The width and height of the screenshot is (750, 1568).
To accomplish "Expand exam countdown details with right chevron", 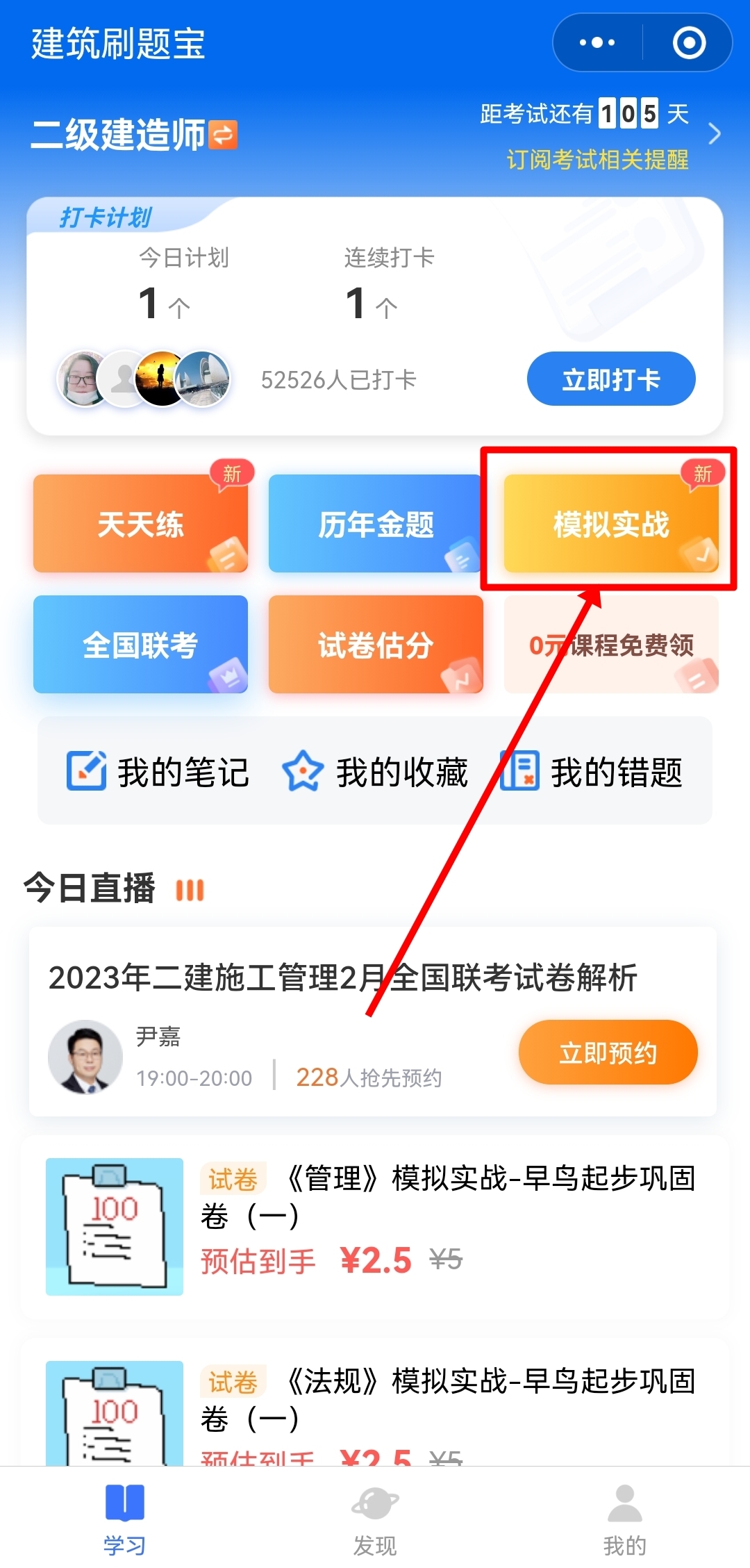I will tap(715, 133).
